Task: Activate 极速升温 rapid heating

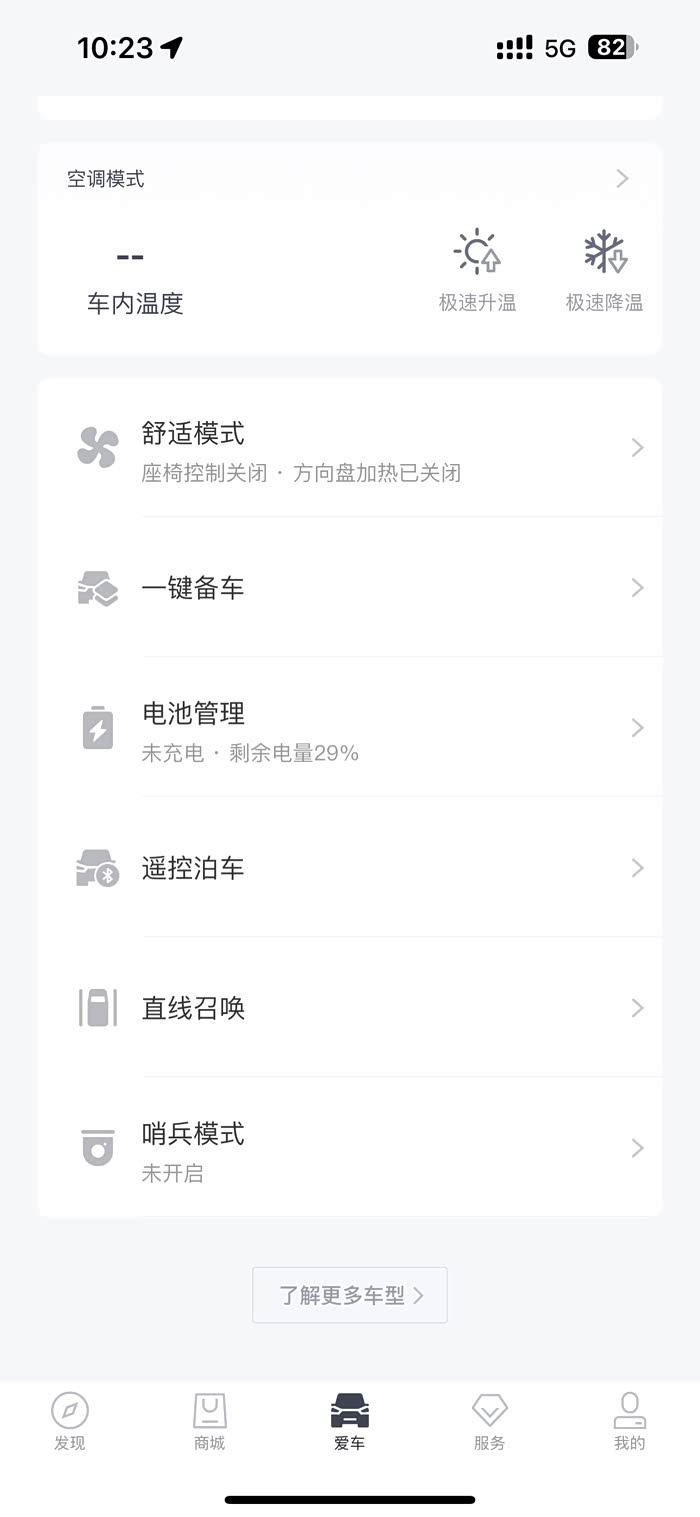Action: (x=477, y=270)
